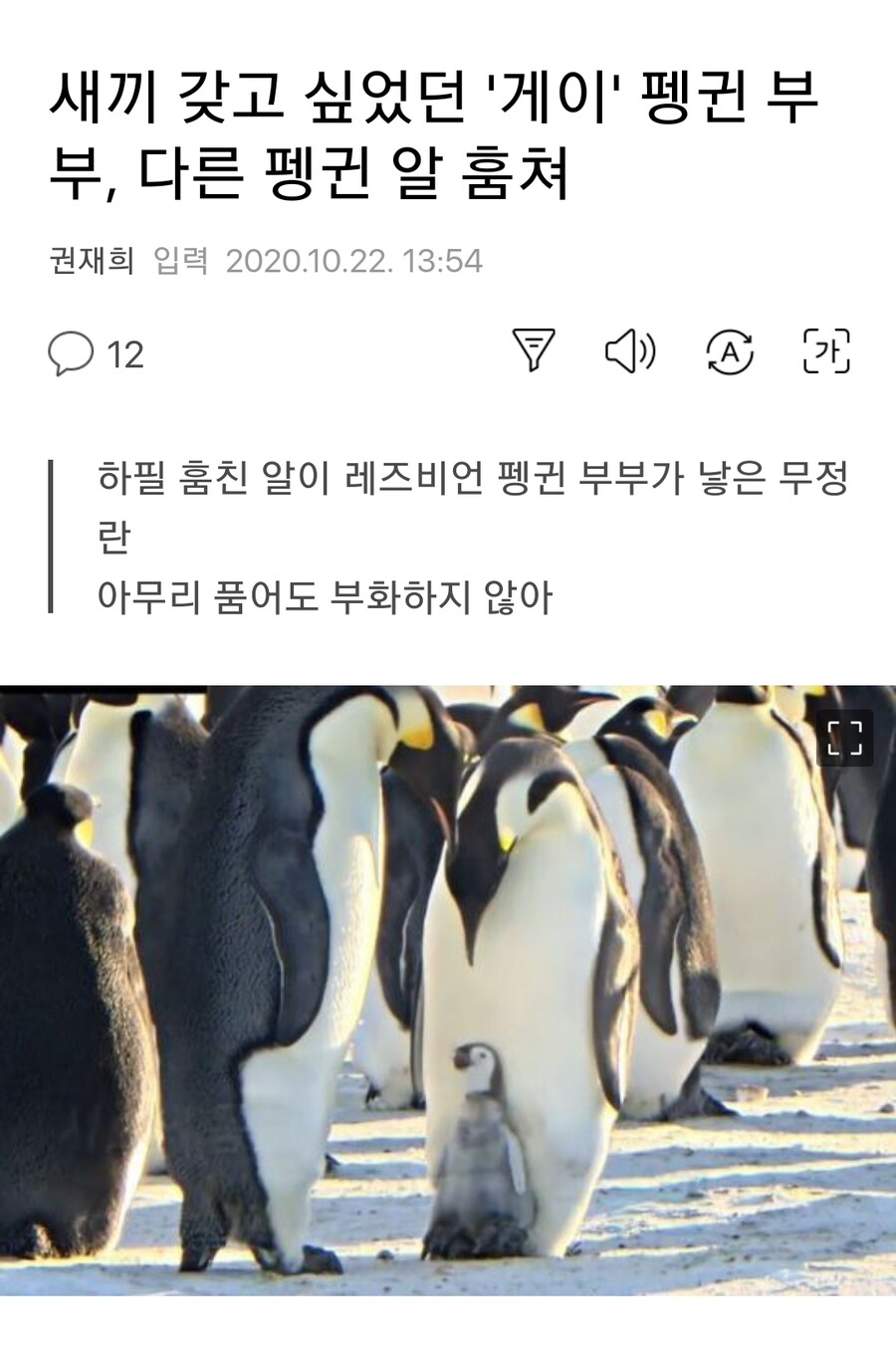Open the 12 comments on this article
The height and width of the screenshot is (1350, 896).
(x=96, y=354)
